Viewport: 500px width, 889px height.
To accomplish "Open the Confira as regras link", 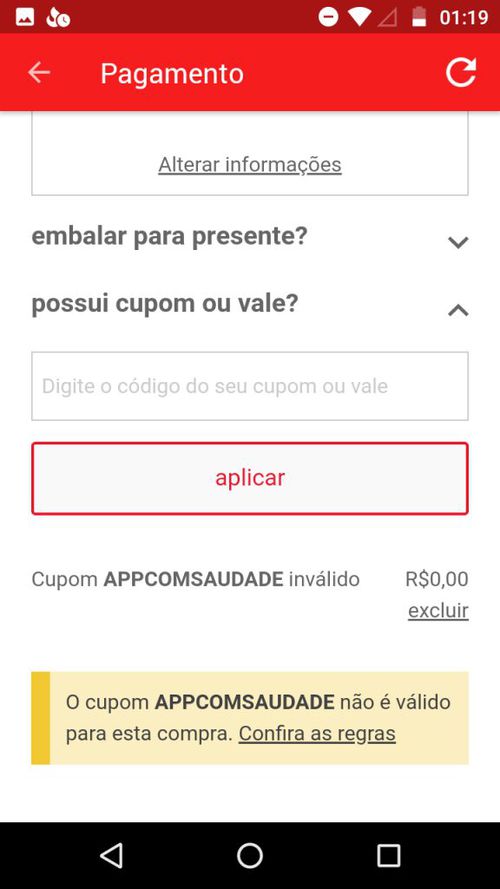I will 317,734.
